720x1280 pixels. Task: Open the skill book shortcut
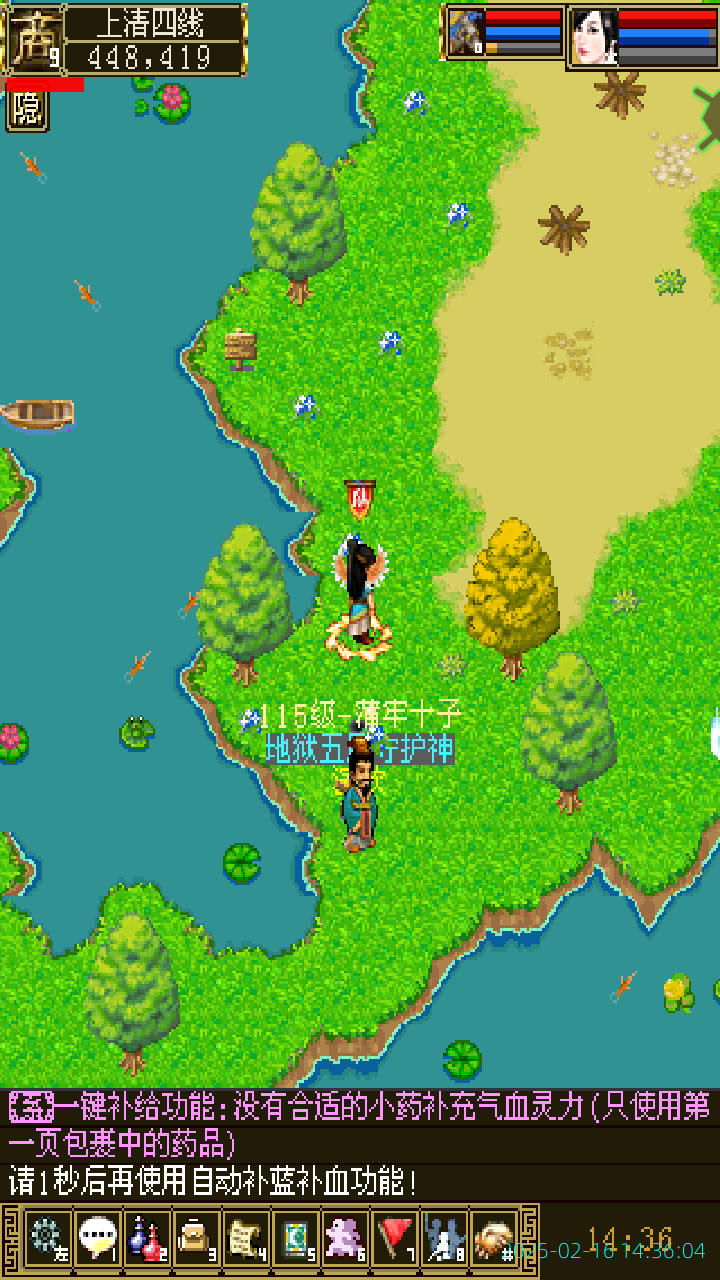point(296,1239)
